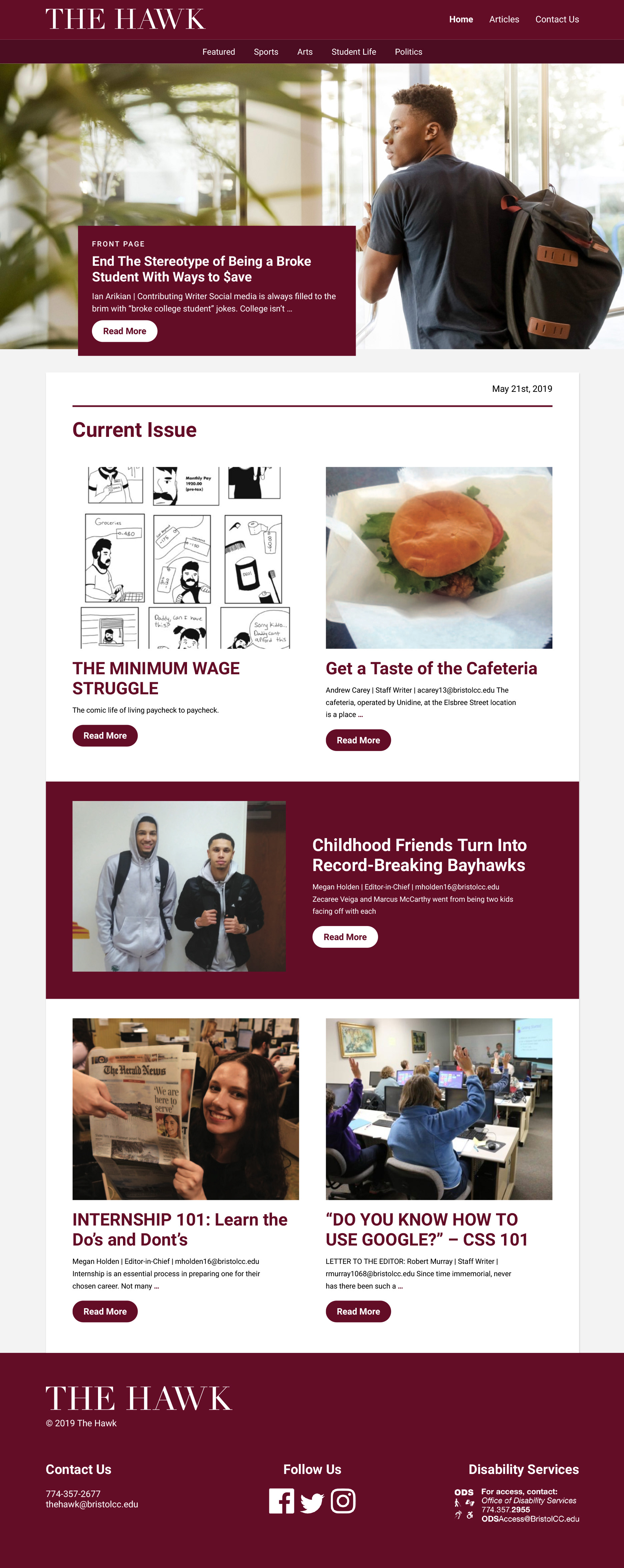624x1568 pixels.
Task: Switch to the Sports category
Action: tap(266, 52)
